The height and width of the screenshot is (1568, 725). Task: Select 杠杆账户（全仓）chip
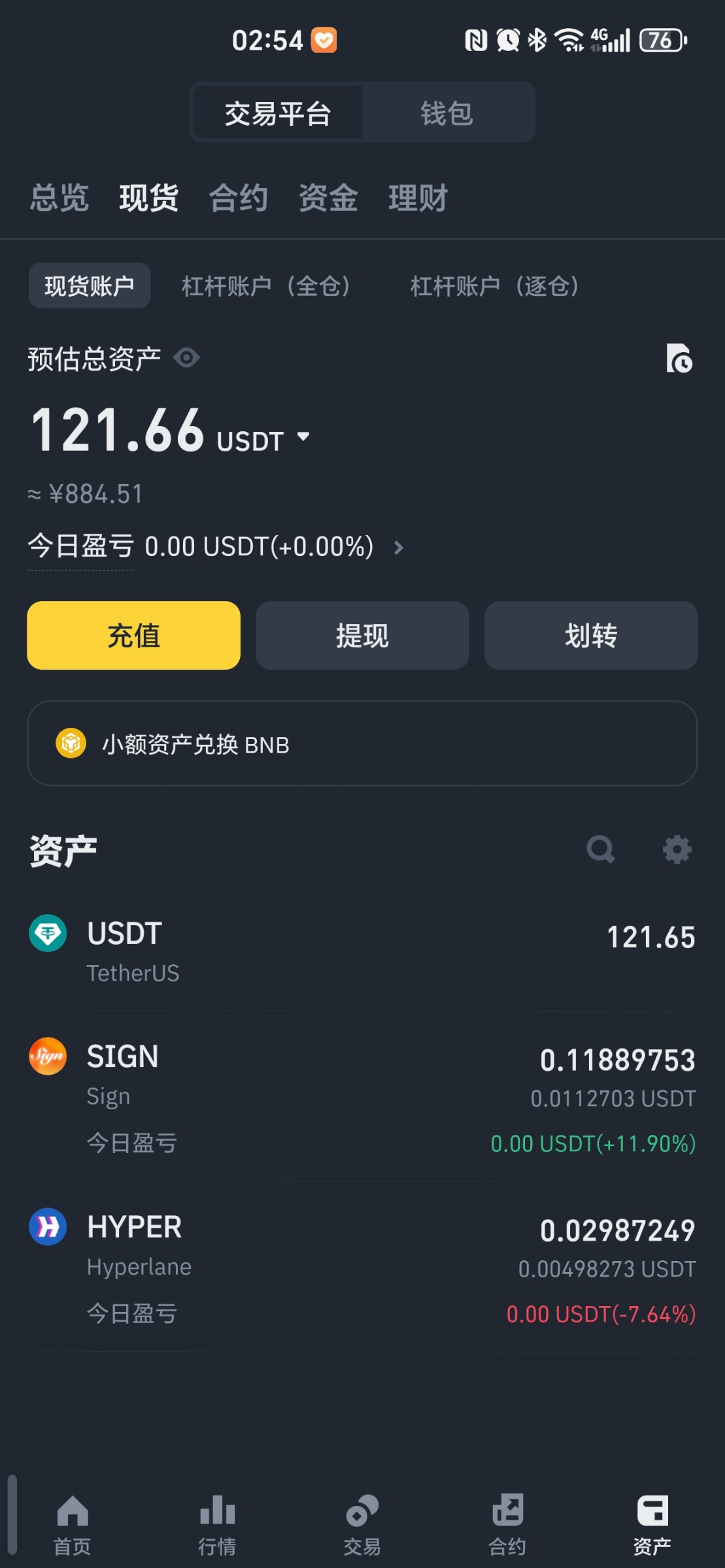coord(266,286)
